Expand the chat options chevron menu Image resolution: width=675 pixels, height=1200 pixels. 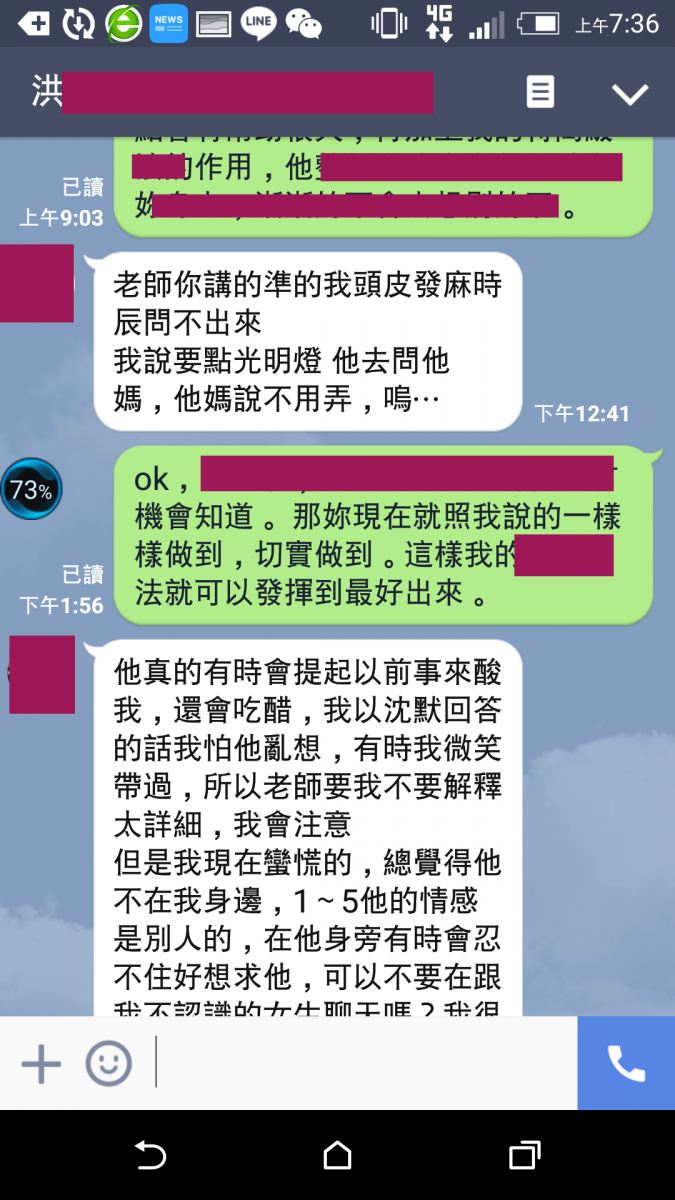pyautogui.click(x=630, y=94)
